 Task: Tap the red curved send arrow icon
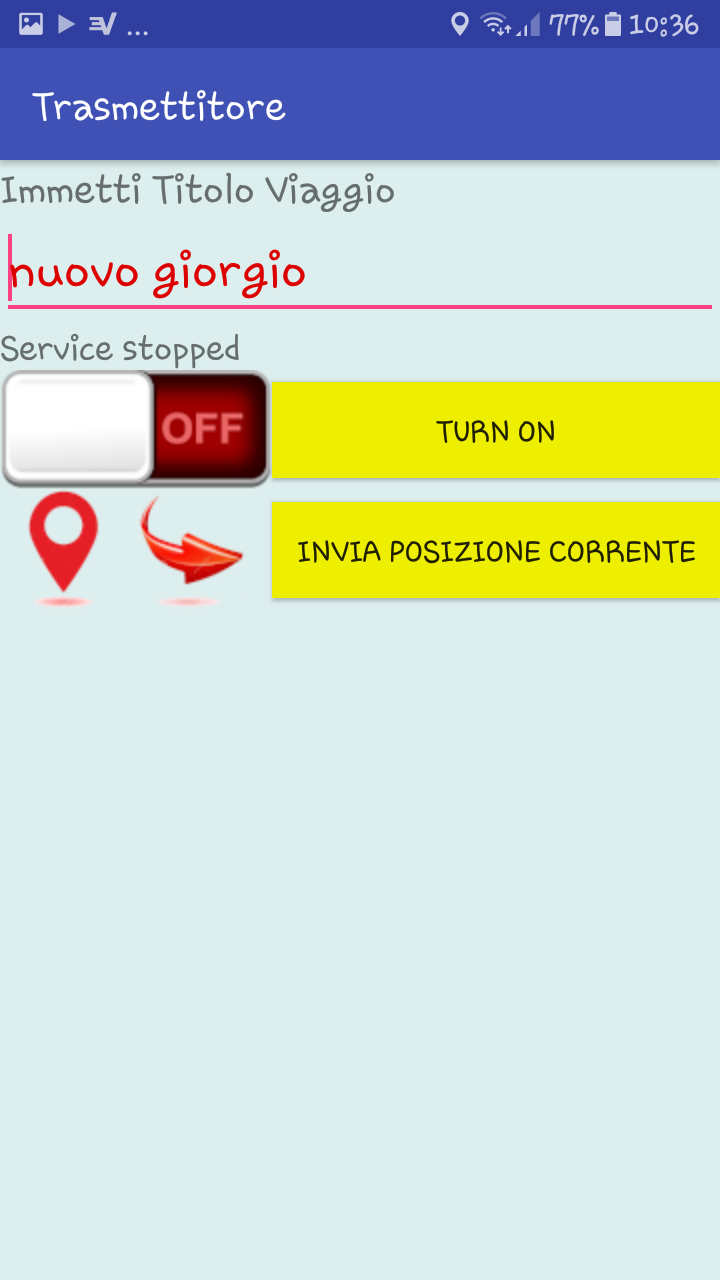click(x=192, y=548)
